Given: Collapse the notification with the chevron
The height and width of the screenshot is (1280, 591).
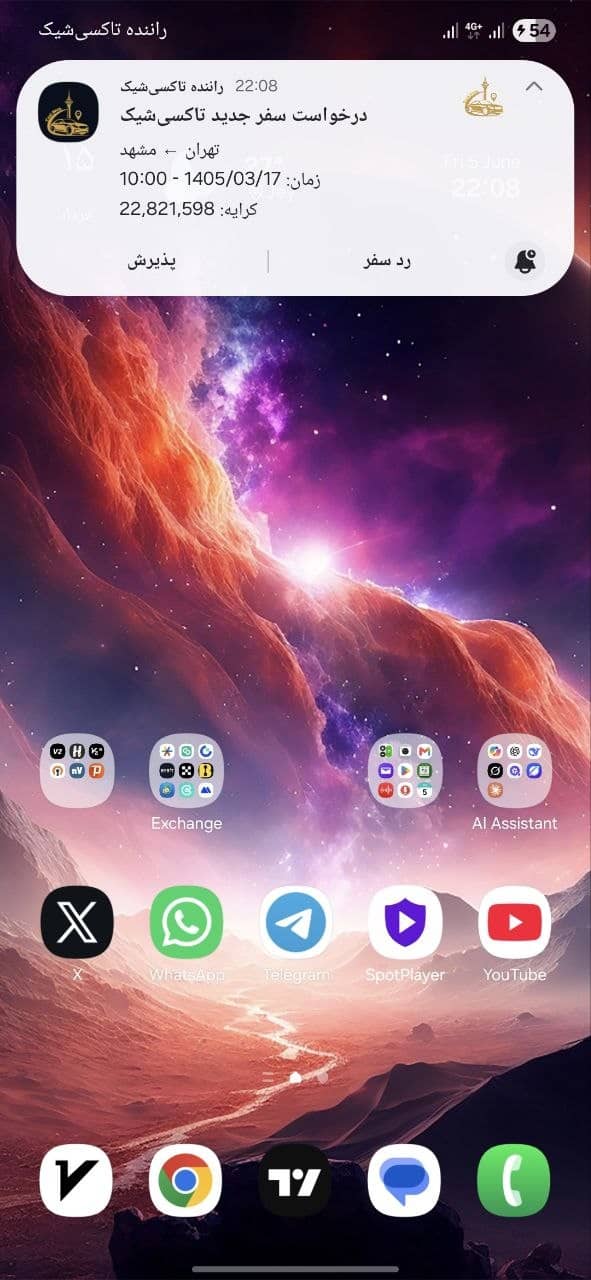Looking at the screenshot, I should [x=534, y=86].
